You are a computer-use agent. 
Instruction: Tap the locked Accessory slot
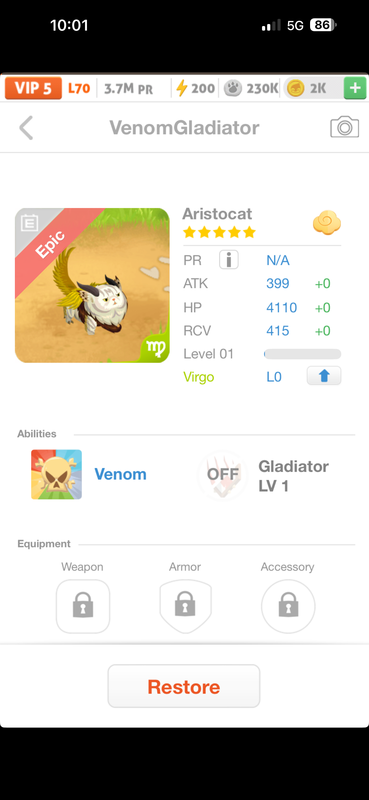(x=288, y=607)
